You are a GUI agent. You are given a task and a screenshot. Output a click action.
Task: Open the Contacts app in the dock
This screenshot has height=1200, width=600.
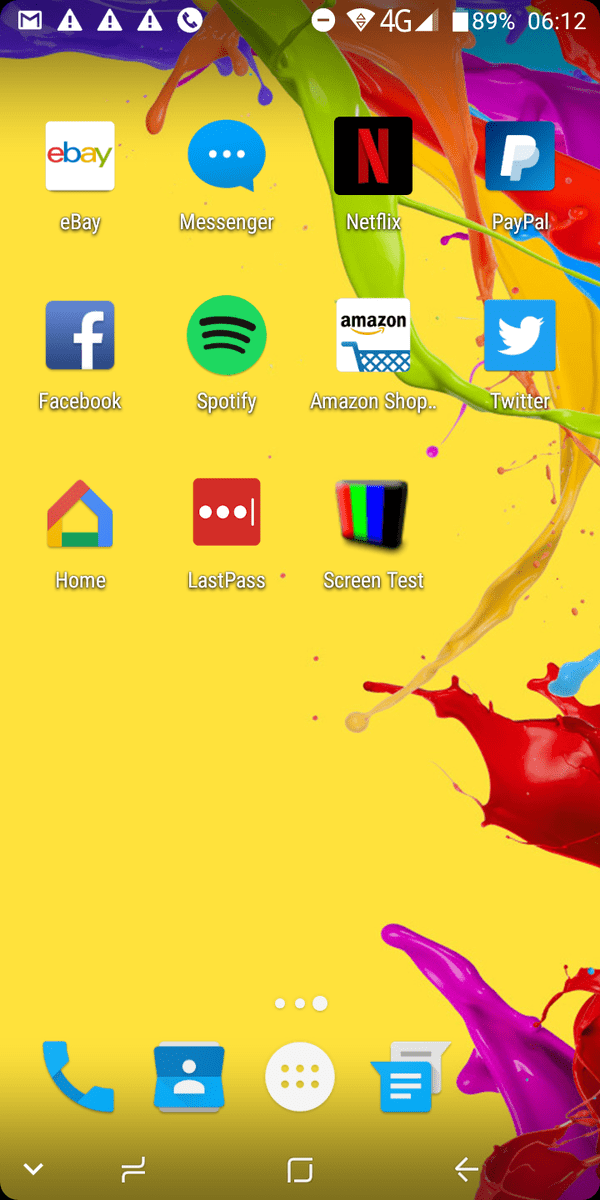pos(189,1077)
